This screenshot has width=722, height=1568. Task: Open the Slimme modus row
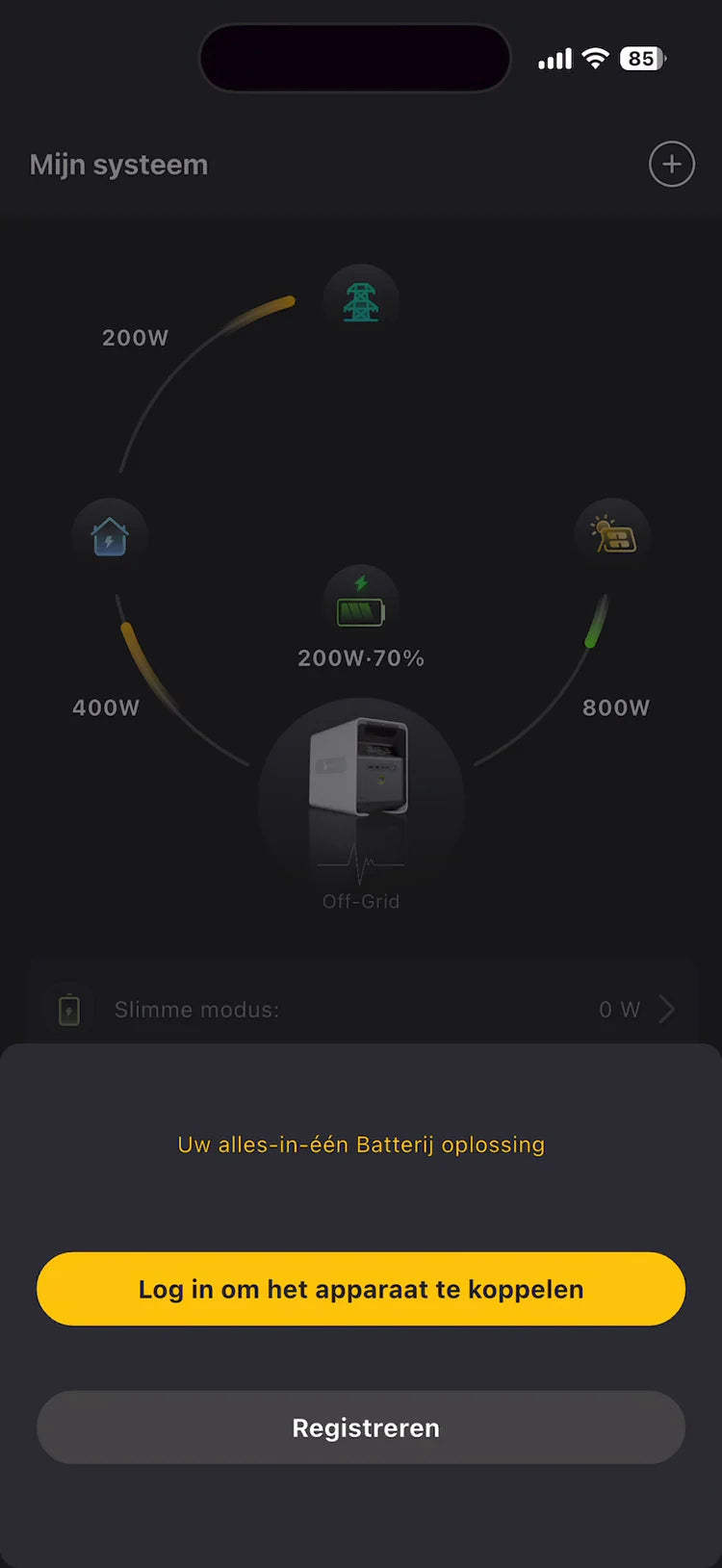pyautogui.click(x=361, y=1010)
